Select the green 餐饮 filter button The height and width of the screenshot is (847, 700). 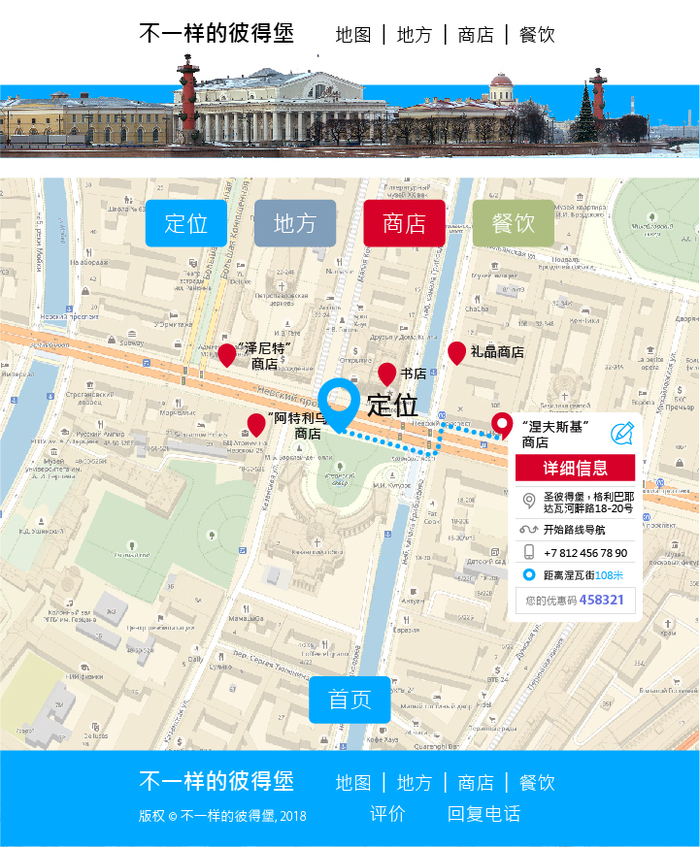[x=513, y=223]
